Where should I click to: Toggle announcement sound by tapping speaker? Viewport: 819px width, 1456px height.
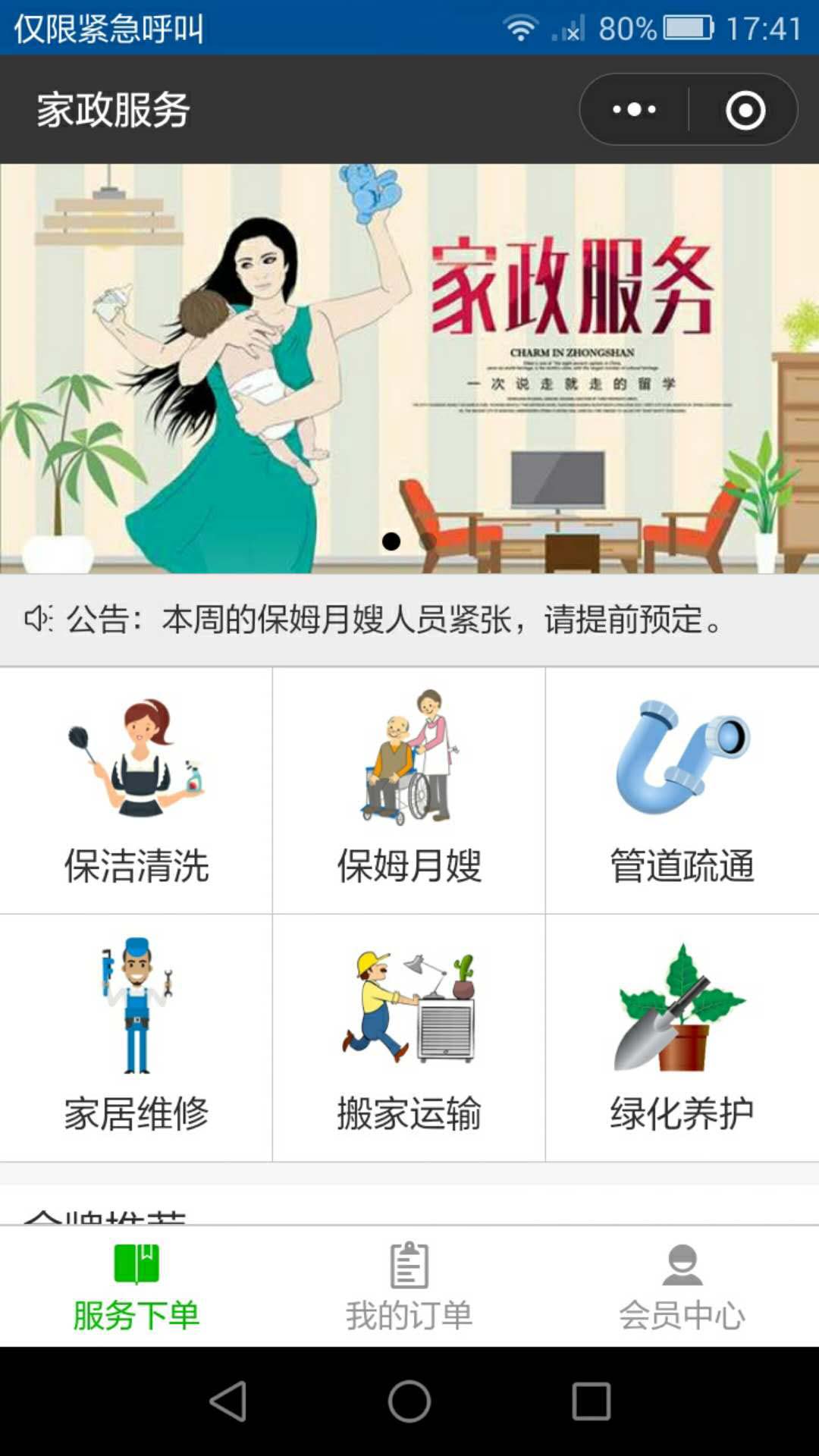tap(38, 622)
